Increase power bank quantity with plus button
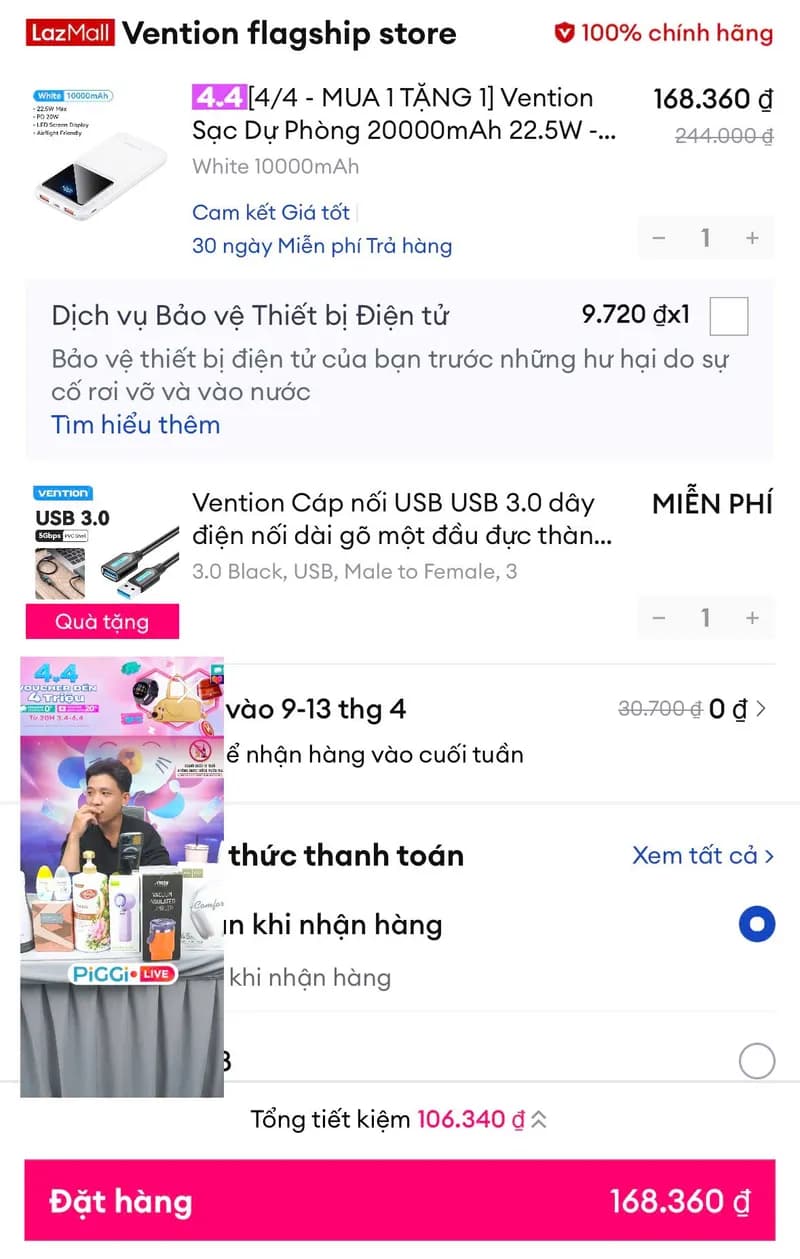 coord(752,238)
